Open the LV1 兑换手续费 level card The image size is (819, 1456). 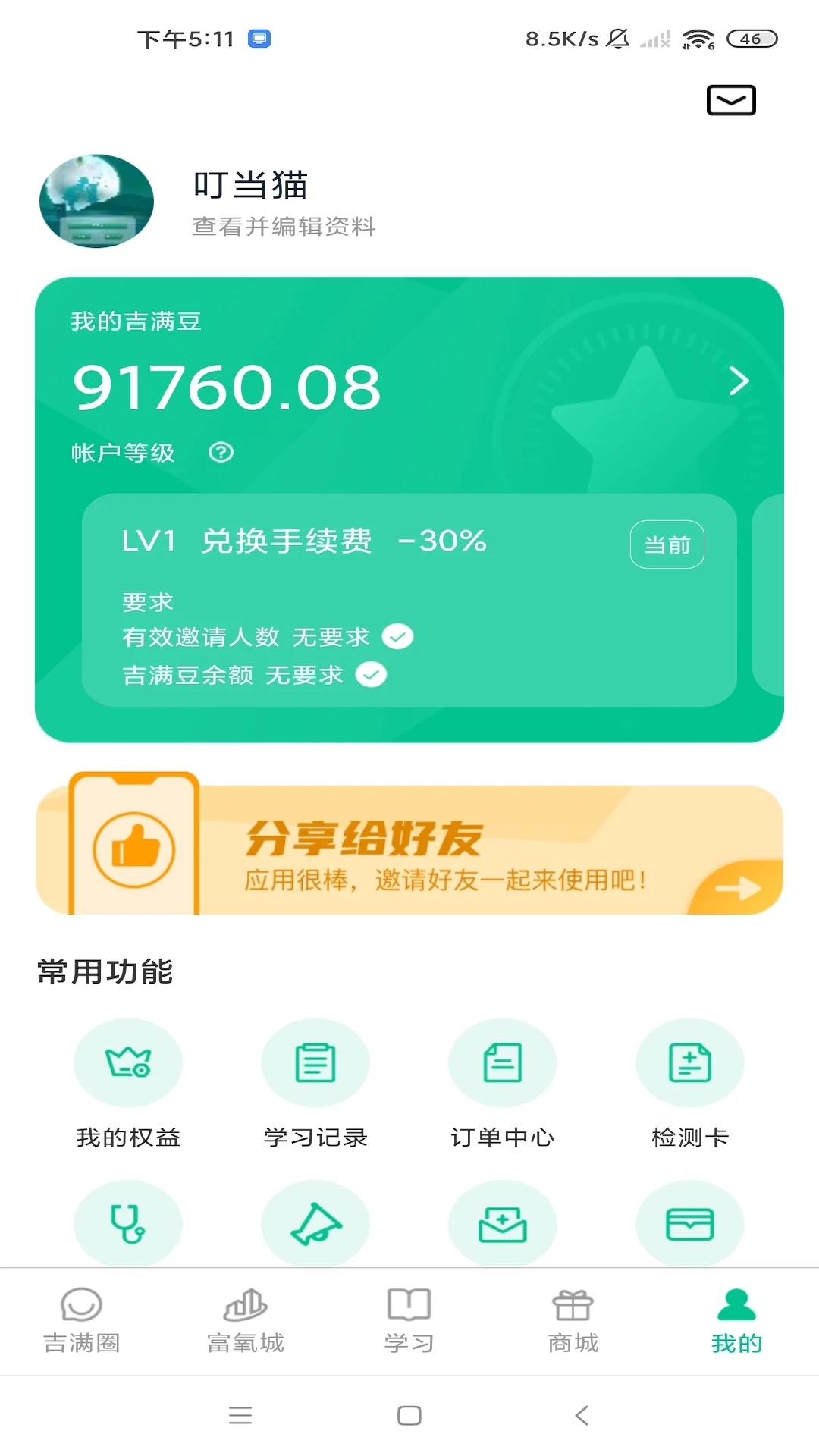pyautogui.click(x=409, y=599)
